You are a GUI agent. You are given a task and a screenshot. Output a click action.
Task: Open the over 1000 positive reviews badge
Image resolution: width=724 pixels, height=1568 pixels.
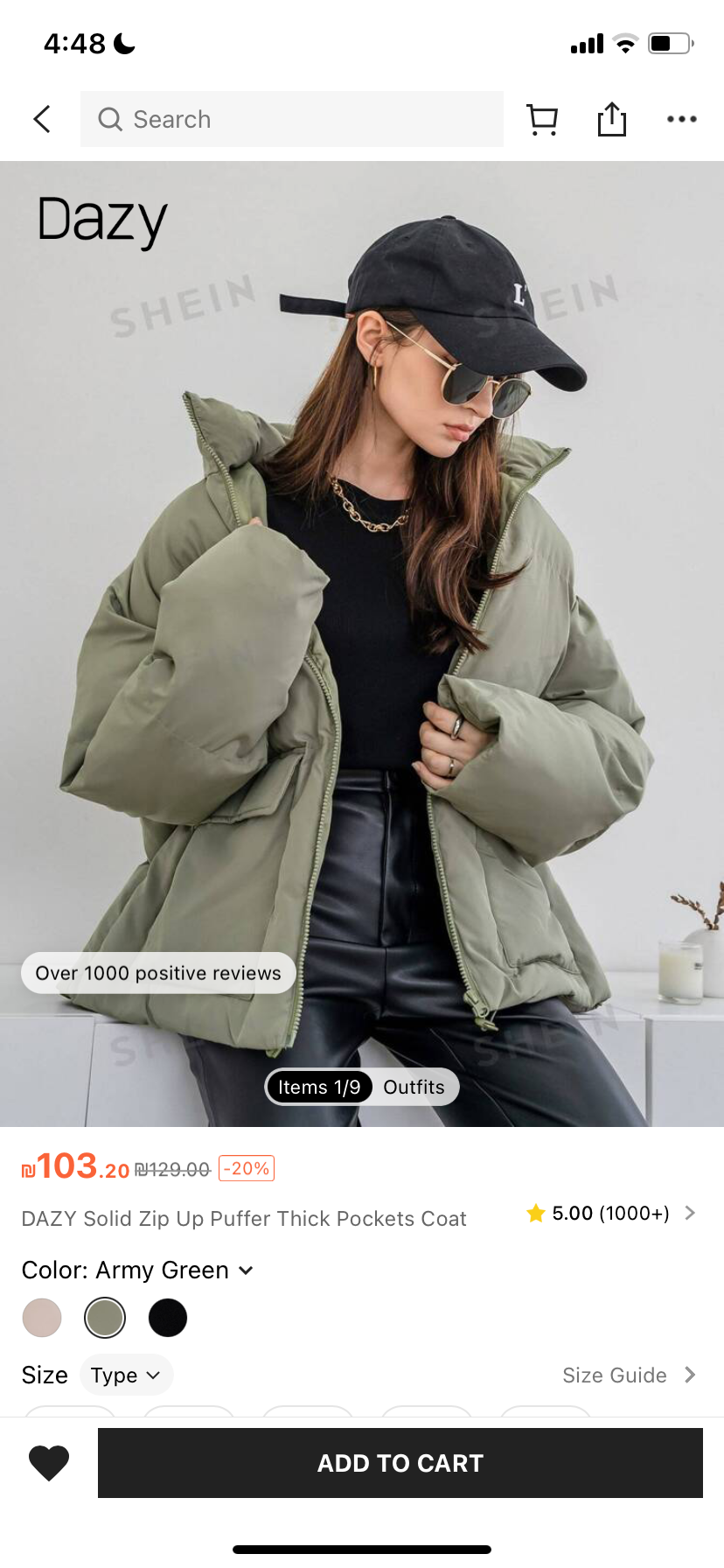coord(158,973)
